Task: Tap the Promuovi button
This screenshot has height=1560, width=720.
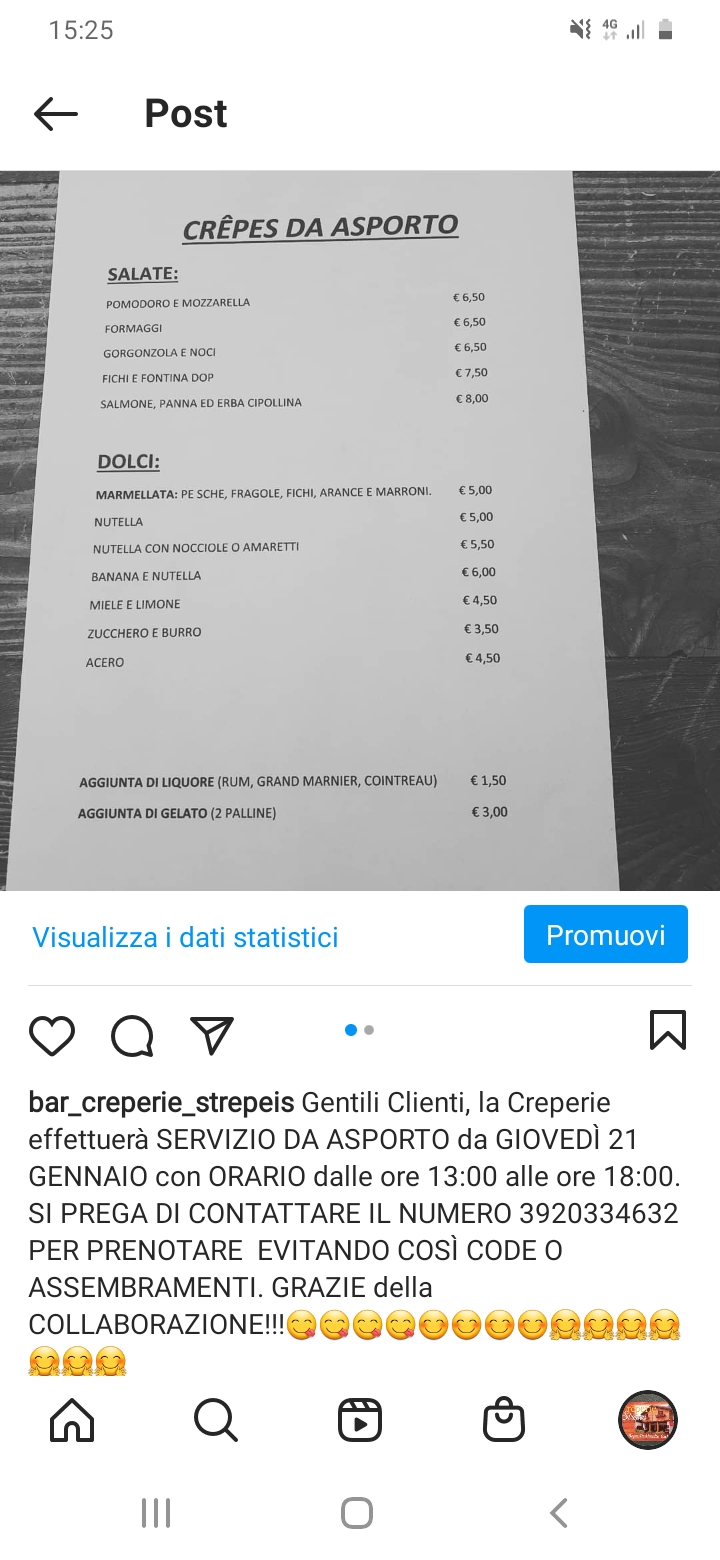Action: [605, 934]
